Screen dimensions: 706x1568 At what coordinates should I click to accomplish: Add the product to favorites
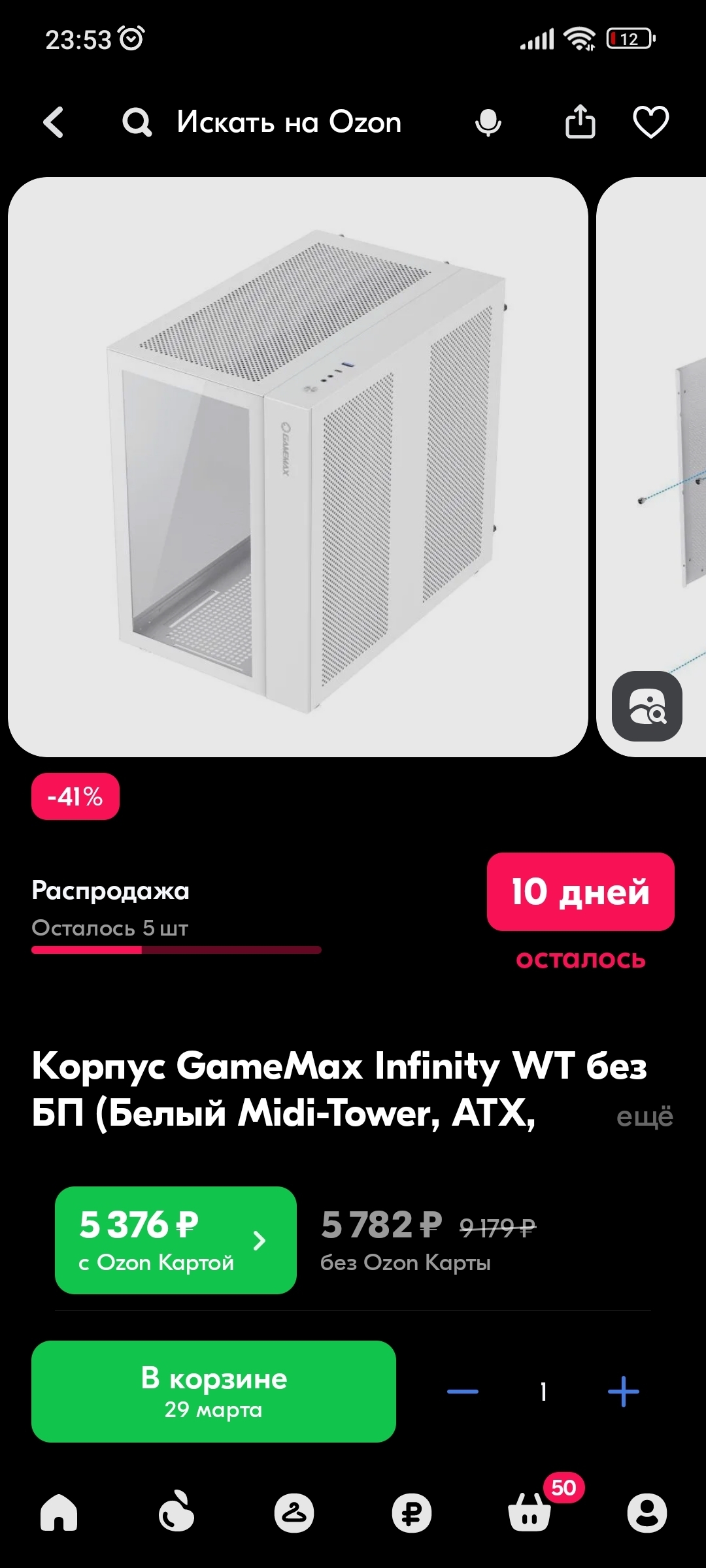(x=650, y=122)
